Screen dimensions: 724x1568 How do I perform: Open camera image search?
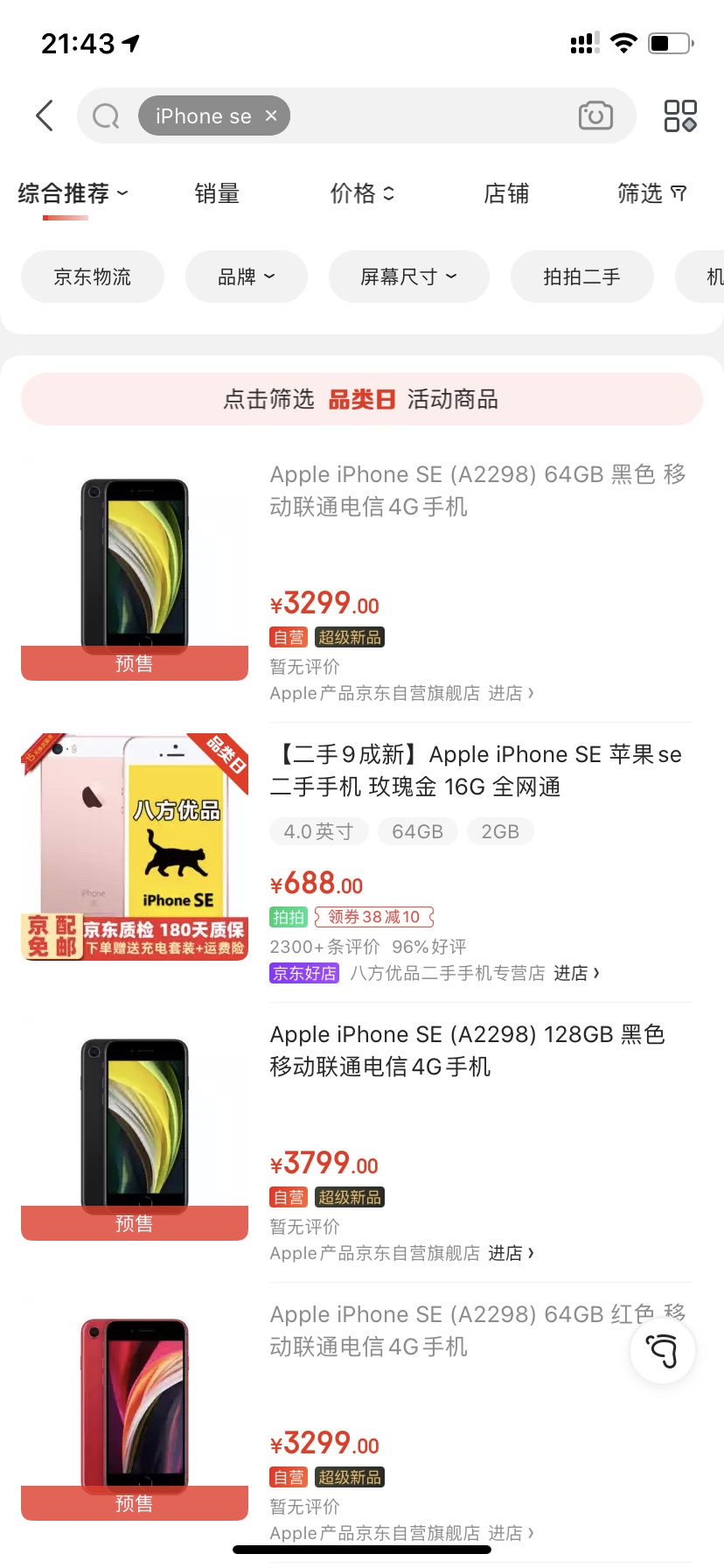[x=595, y=115]
